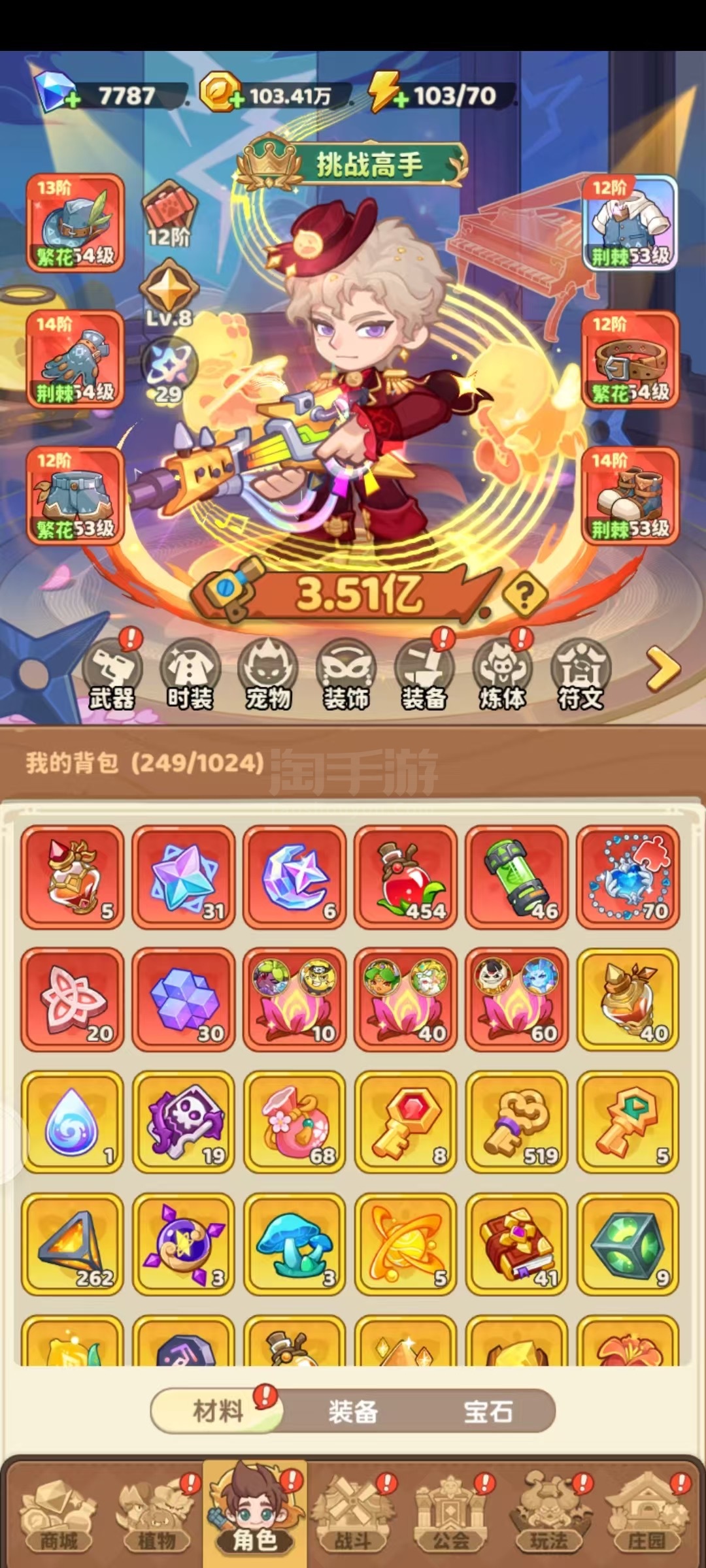Open the 14阶 boots equipment slot
This screenshot has width=706, height=1568.
point(630,495)
